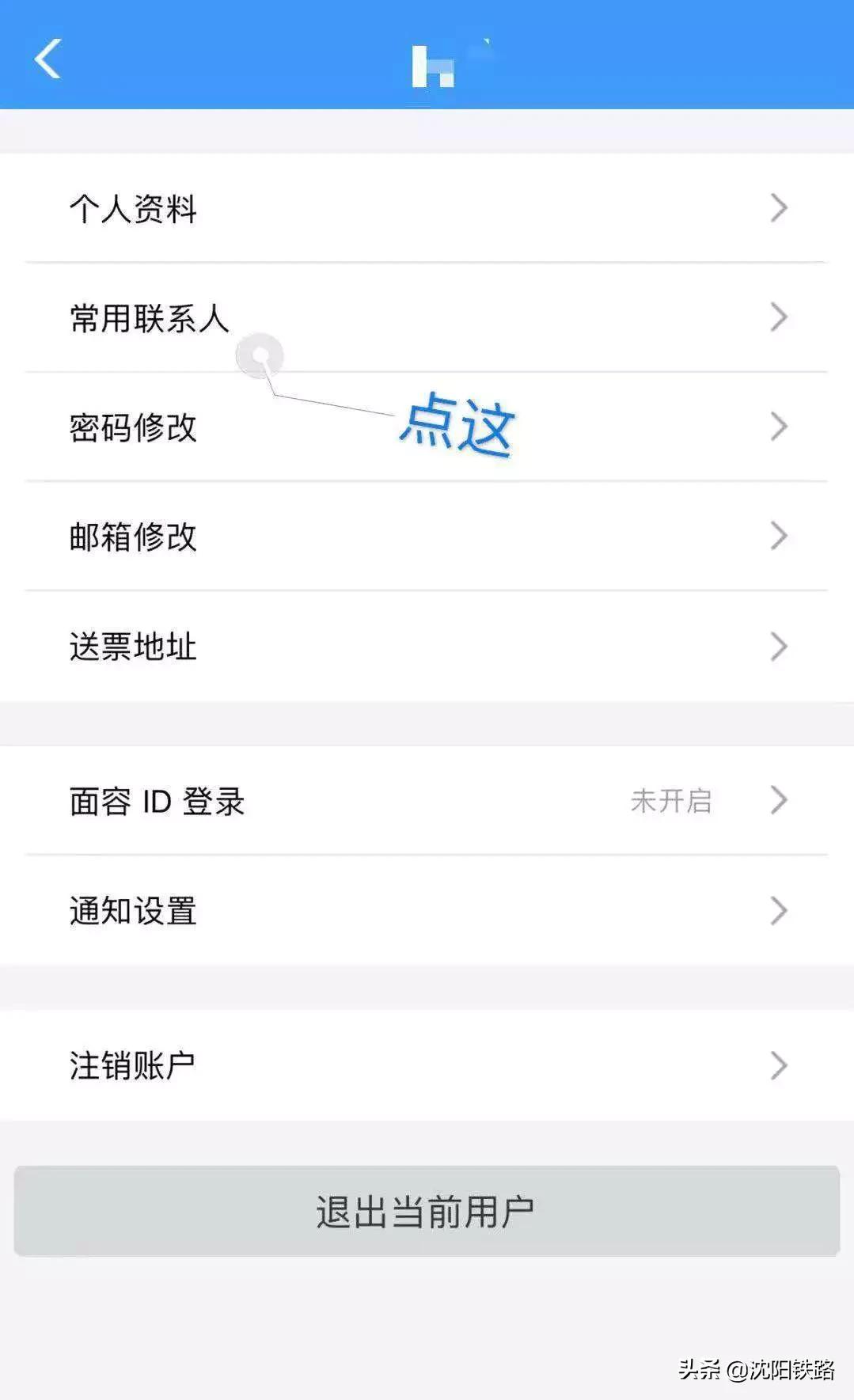Expand the 通知设置 row chevron
This screenshot has height=1400, width=854.
coord(779,911)
